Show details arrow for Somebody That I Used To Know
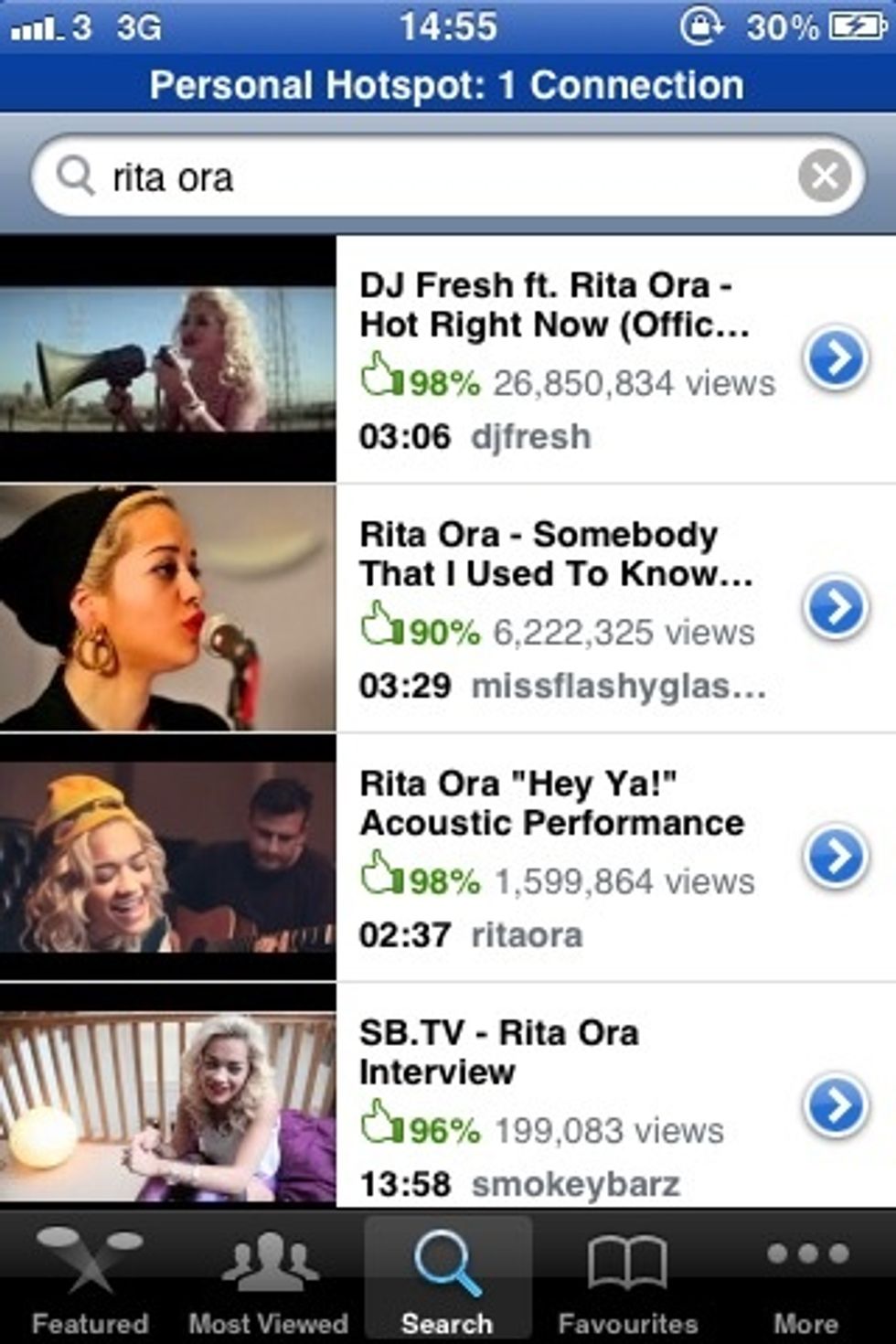Image resolution: width=896 pixels, height=1344 pixels. click(836, 607)
